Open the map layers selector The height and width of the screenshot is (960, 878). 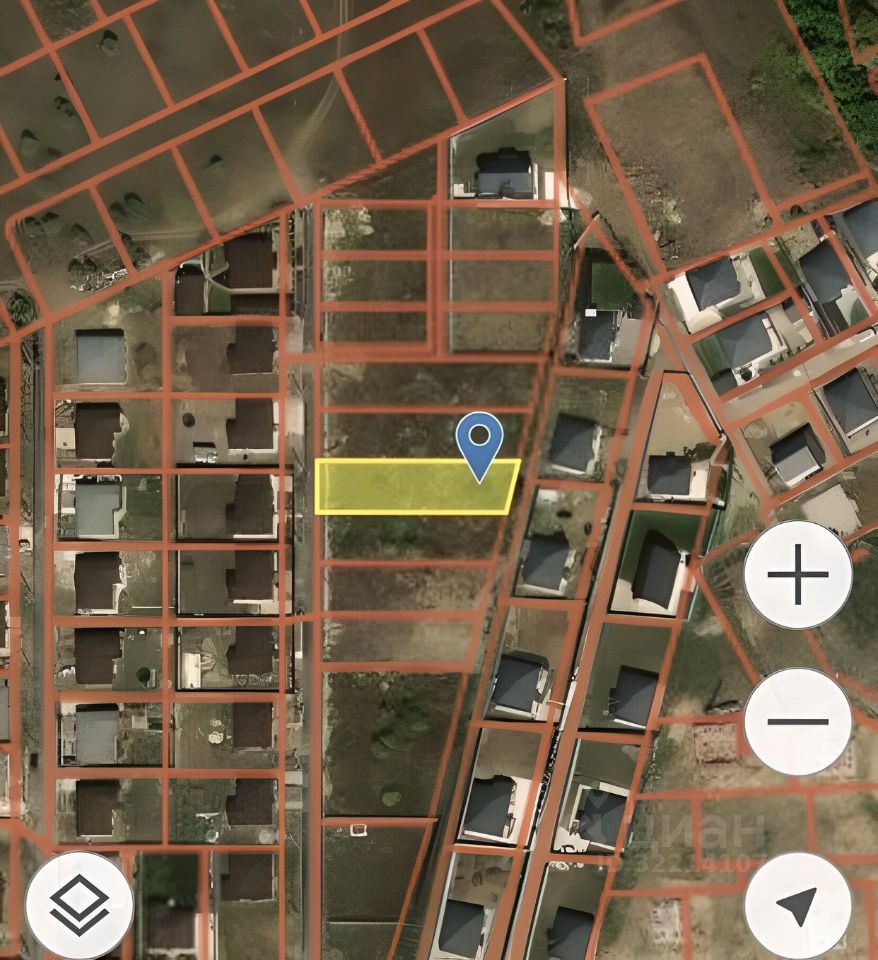point(80,905)
